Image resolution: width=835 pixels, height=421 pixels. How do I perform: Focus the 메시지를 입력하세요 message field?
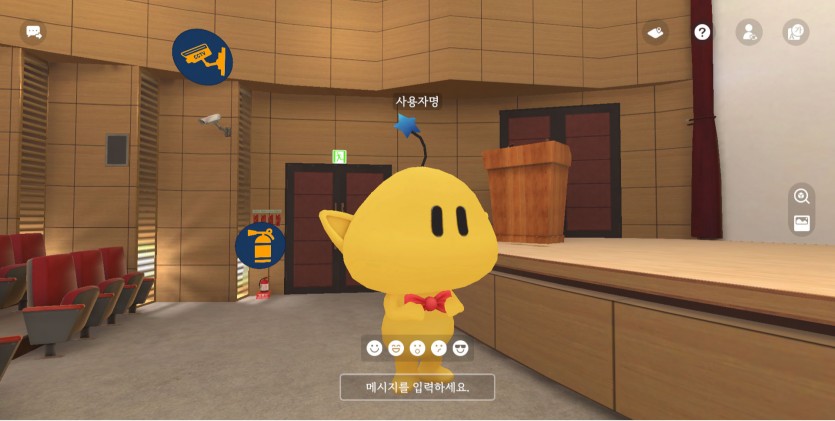click(x=417, y=387)
